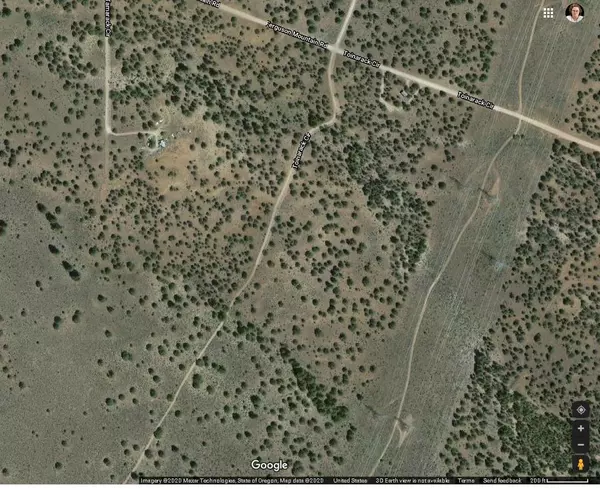Zoom in on the map
The width and height of the screenshot is (600, 489).
coord(581,428)
